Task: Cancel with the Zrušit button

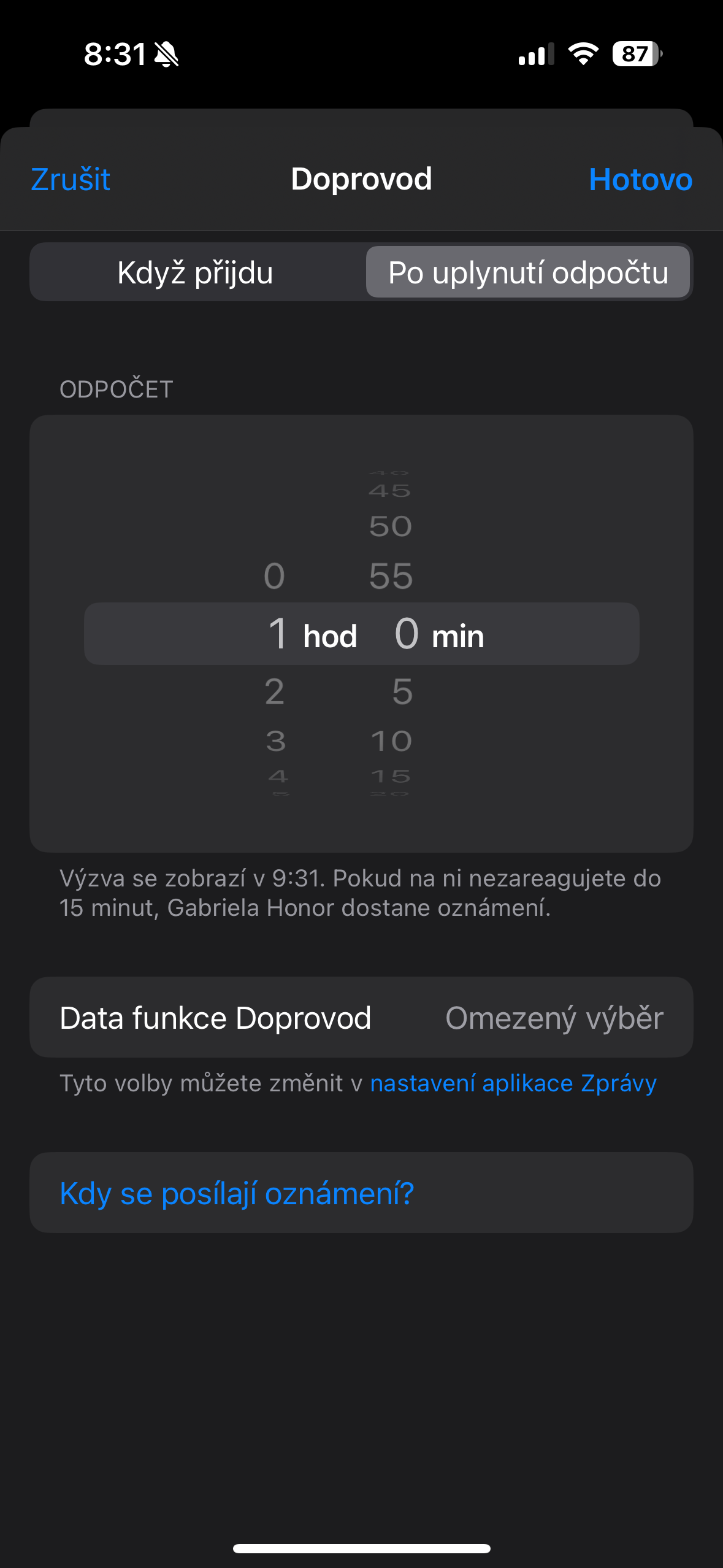Action: (69, 179)
